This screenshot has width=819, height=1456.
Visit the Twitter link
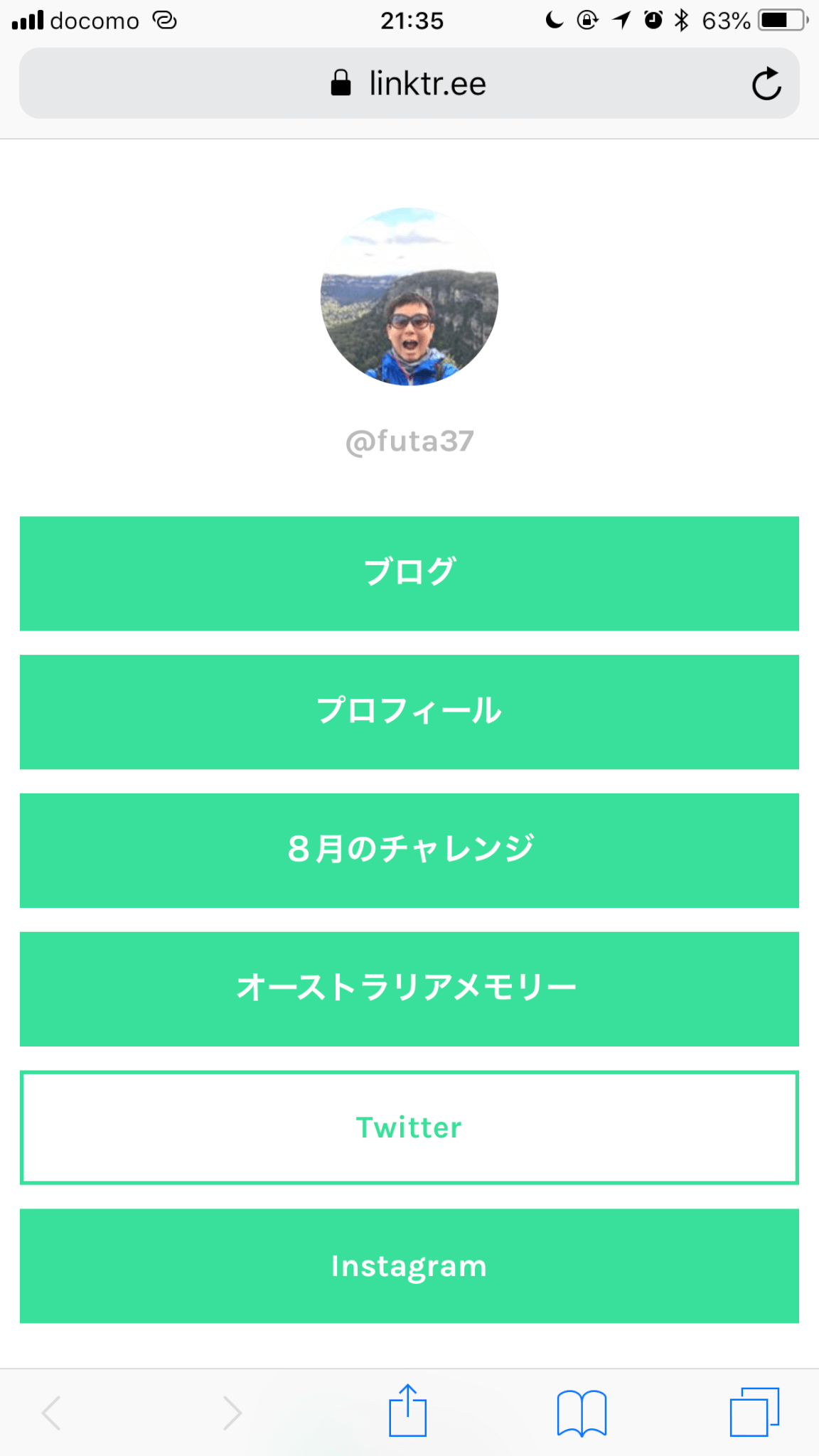tap(409, 1128)
